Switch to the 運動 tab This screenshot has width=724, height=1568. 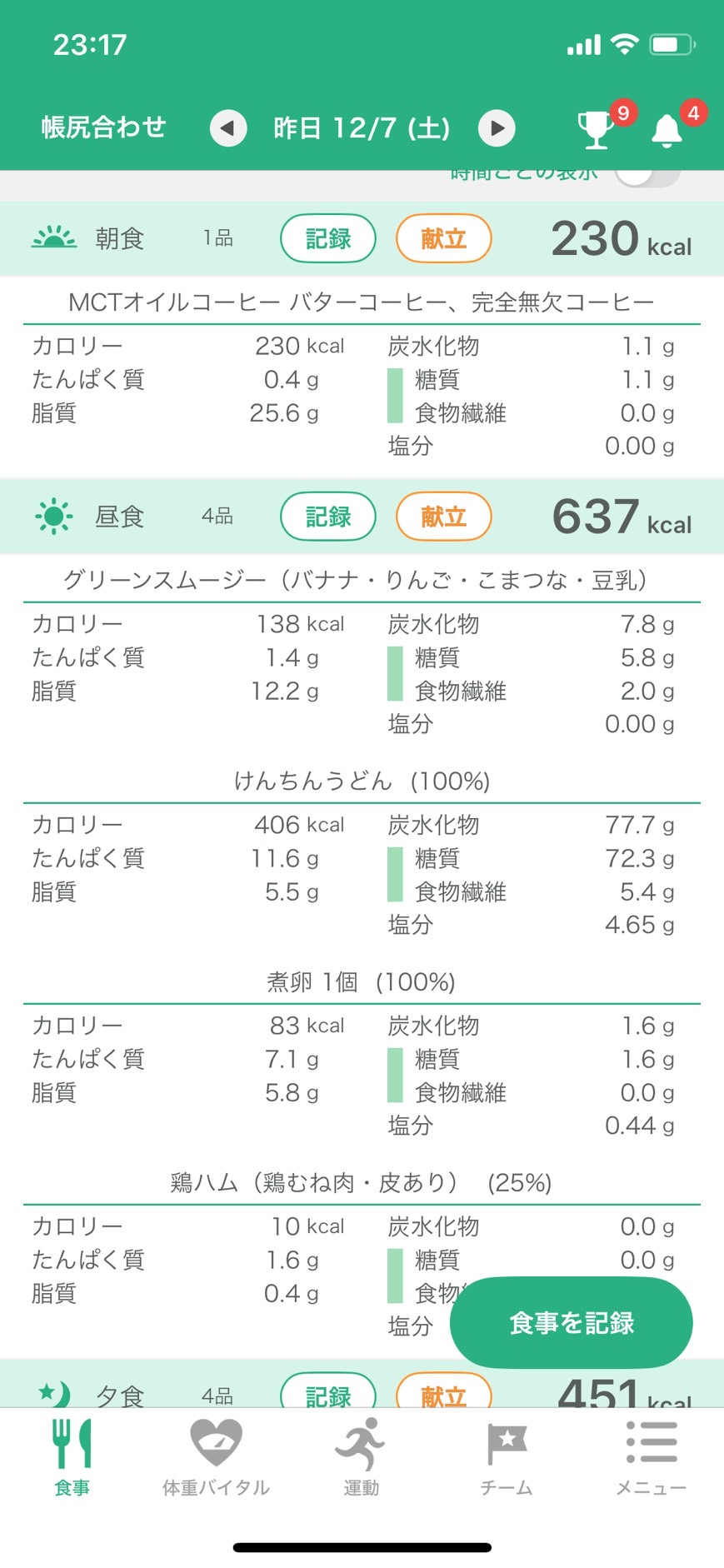tap(361, 1457)
